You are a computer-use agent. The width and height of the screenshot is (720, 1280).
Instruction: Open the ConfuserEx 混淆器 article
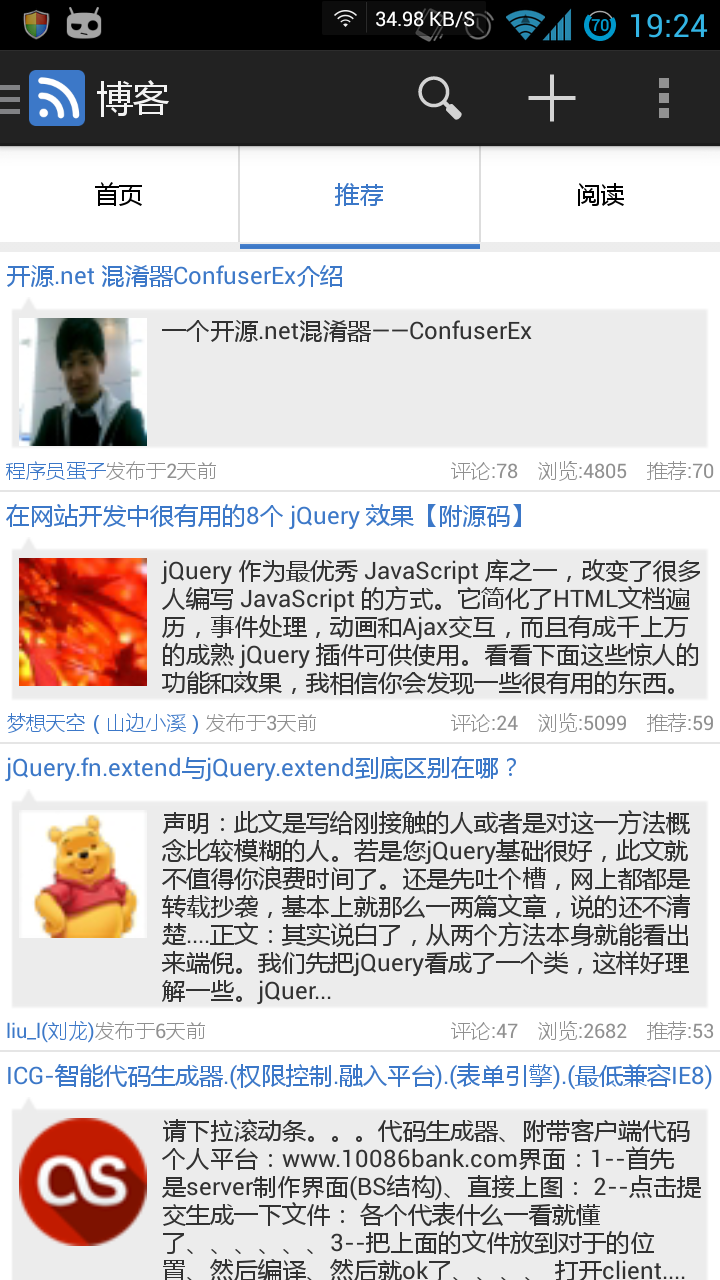tap(175, 276)
